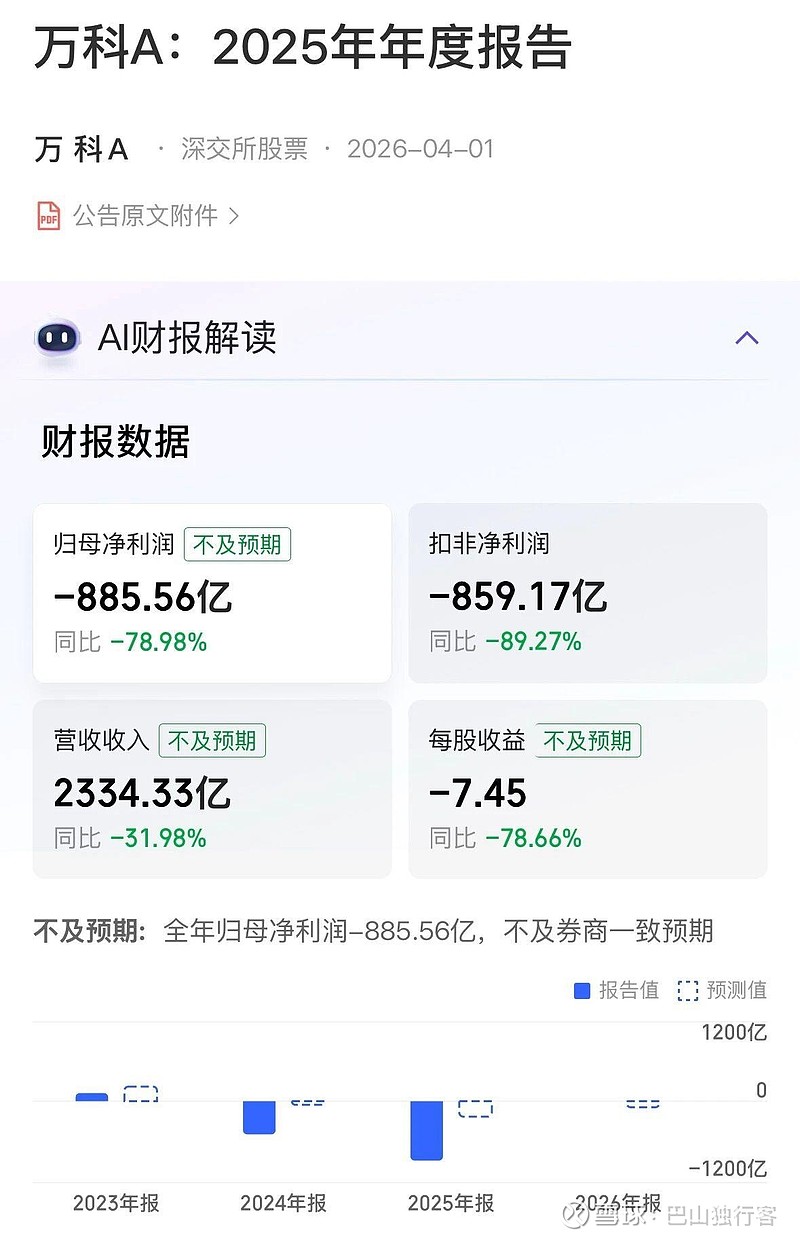Click the 不及预期 badge on 归母净利润 card

pyautogui.click(x=237, y=545)
